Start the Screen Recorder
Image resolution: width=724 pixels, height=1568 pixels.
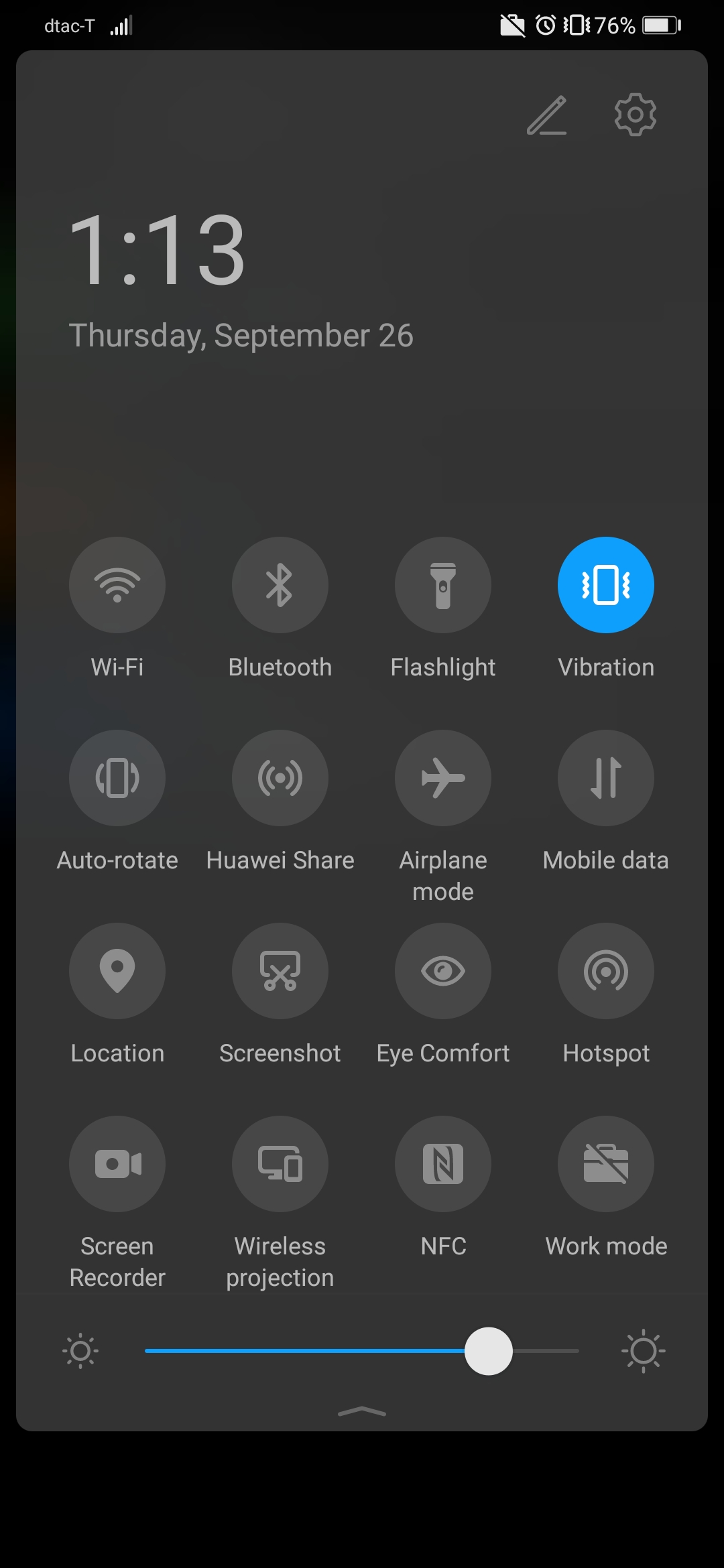pyautogui.click(x=117, y=1164)
